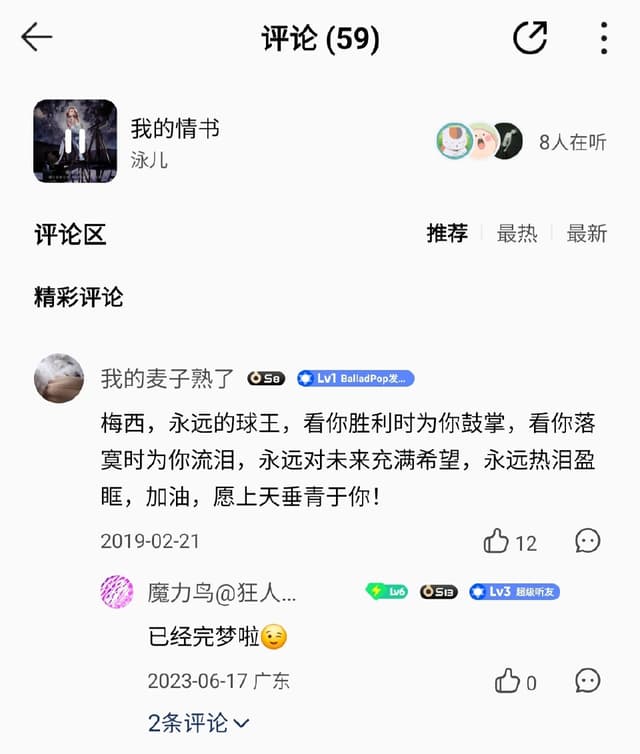Screen dimensions: 640x754
Task: Like the reply 已经完梦啦
Action: point(508,682)
